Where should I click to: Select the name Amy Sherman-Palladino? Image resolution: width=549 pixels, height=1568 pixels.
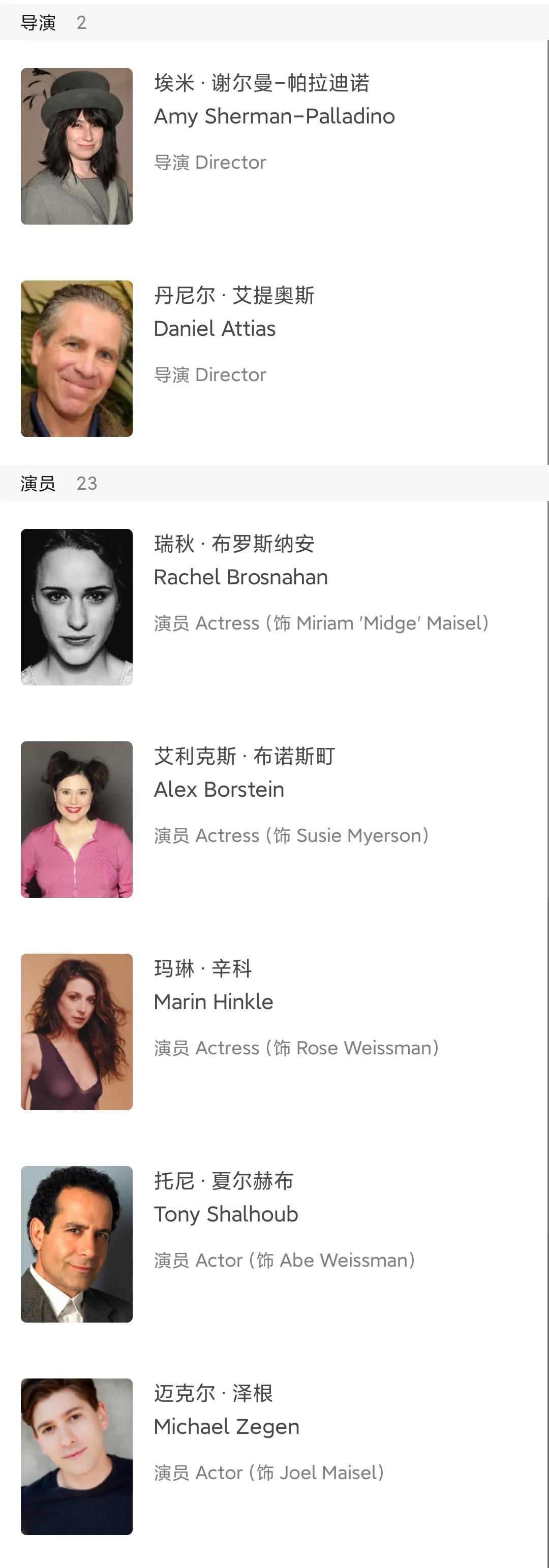(275, 117)
